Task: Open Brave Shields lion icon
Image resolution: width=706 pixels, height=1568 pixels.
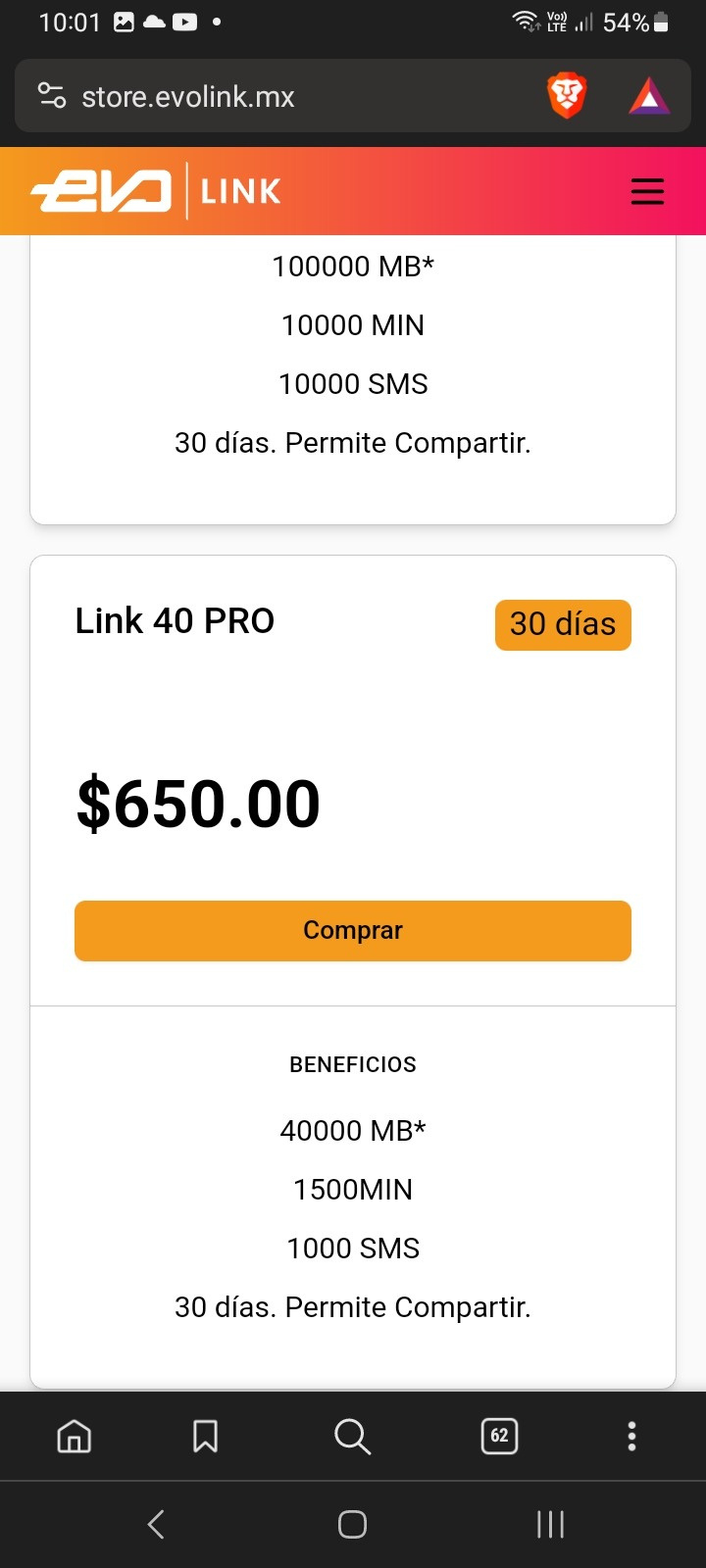Action: [566, 96]
